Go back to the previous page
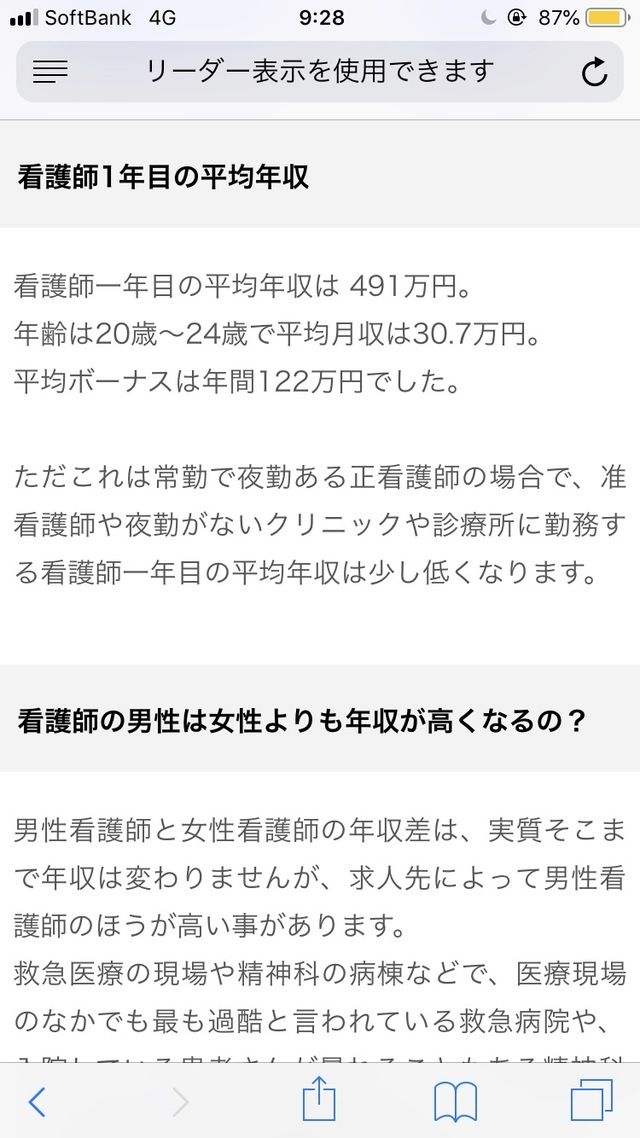Screen dimensions: 640x1138 click(x=37, y=1102)
